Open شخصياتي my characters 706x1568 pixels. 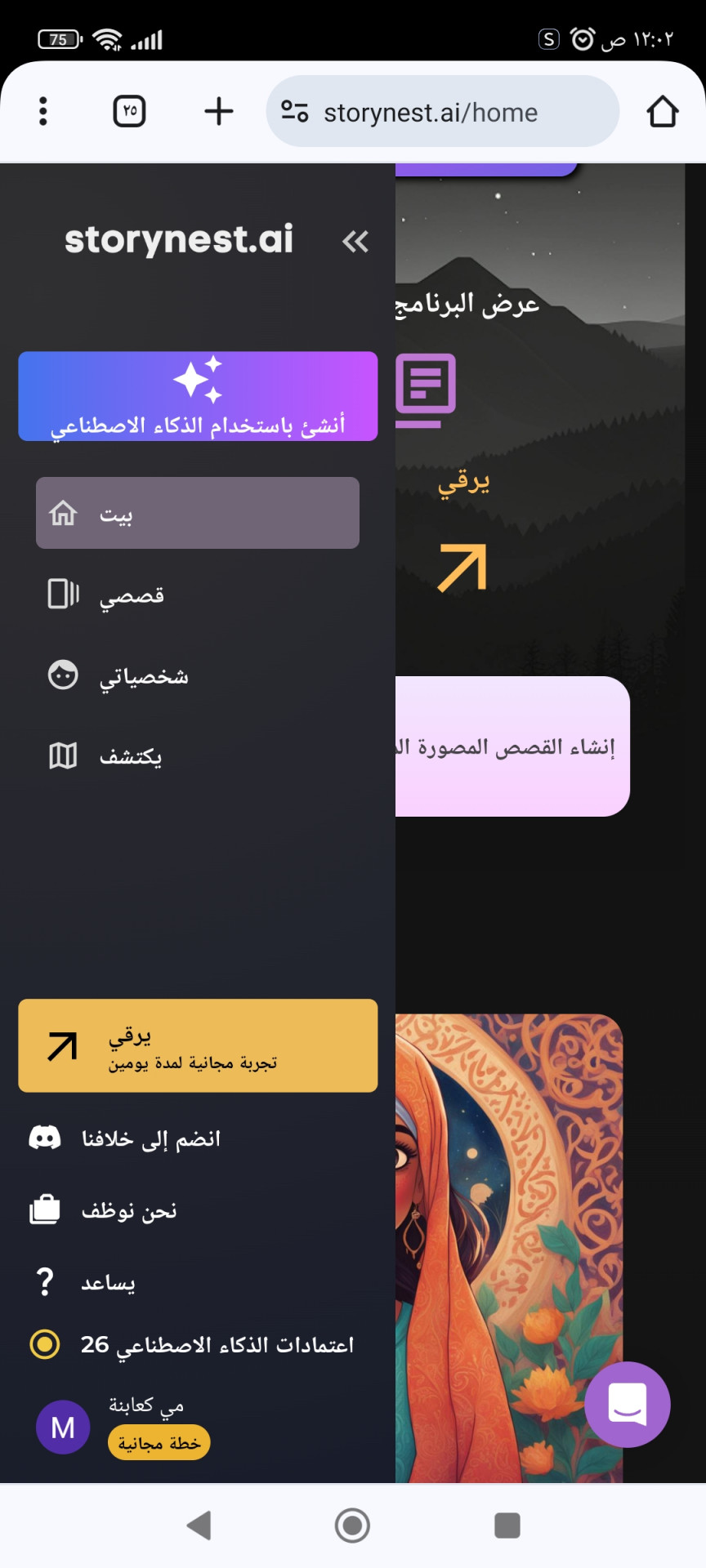coord(143,676)
